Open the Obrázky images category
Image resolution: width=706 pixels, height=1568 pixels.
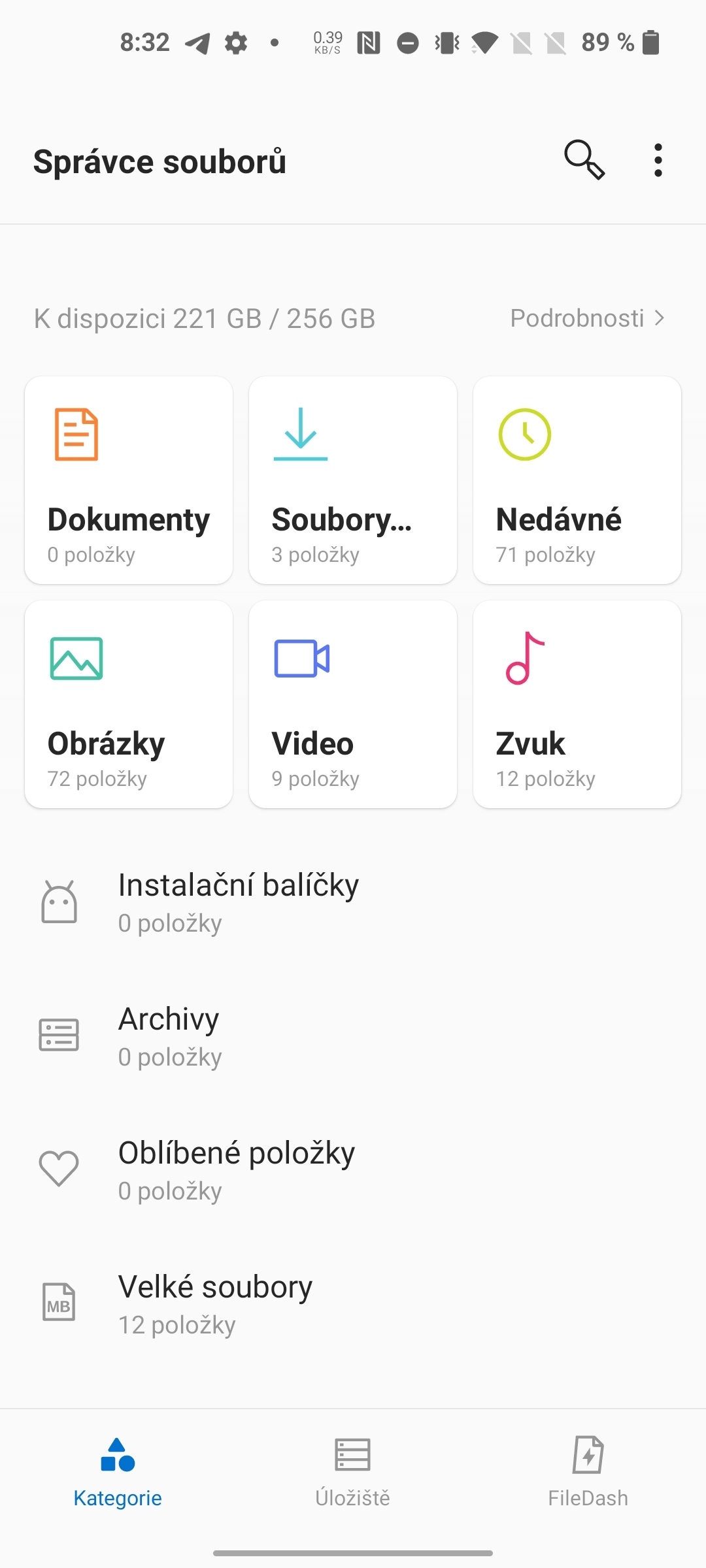tap(128, 704)
